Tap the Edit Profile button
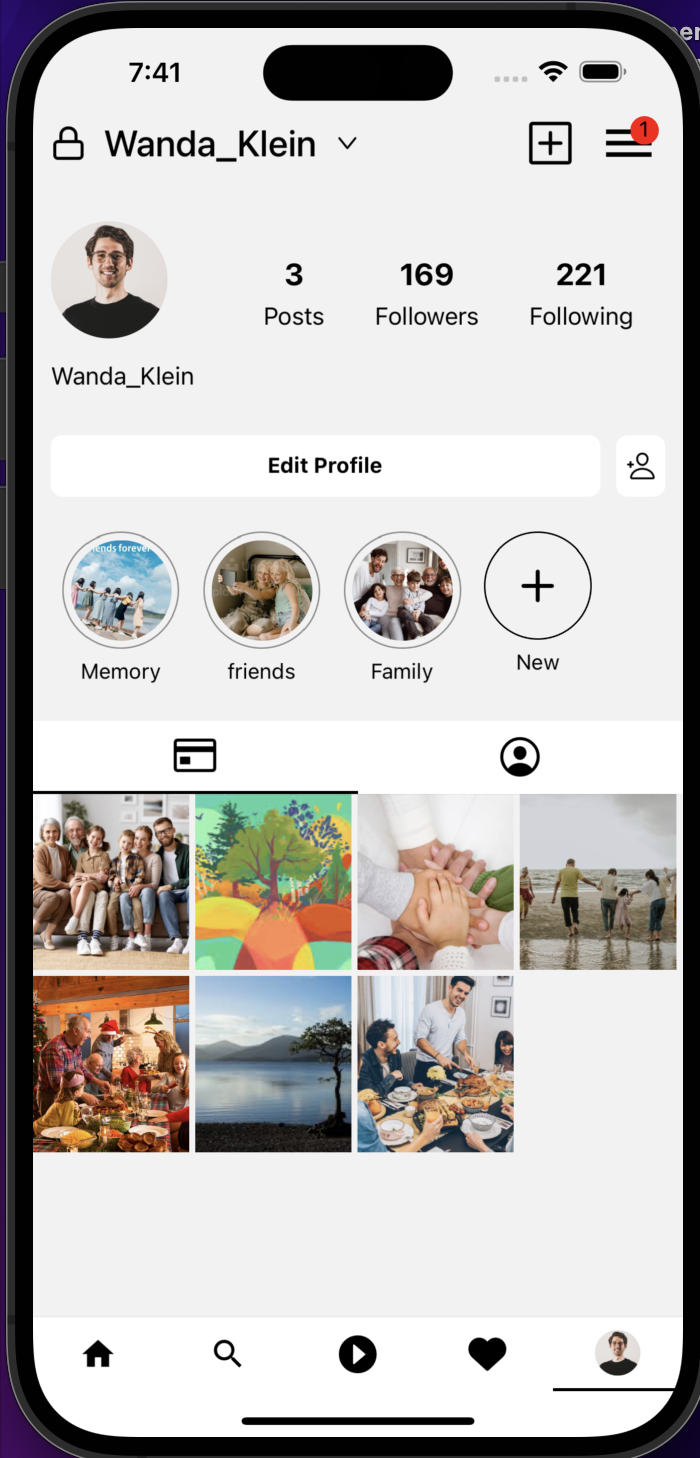Screen dimensions: 700x1458 tap(325, 466)
